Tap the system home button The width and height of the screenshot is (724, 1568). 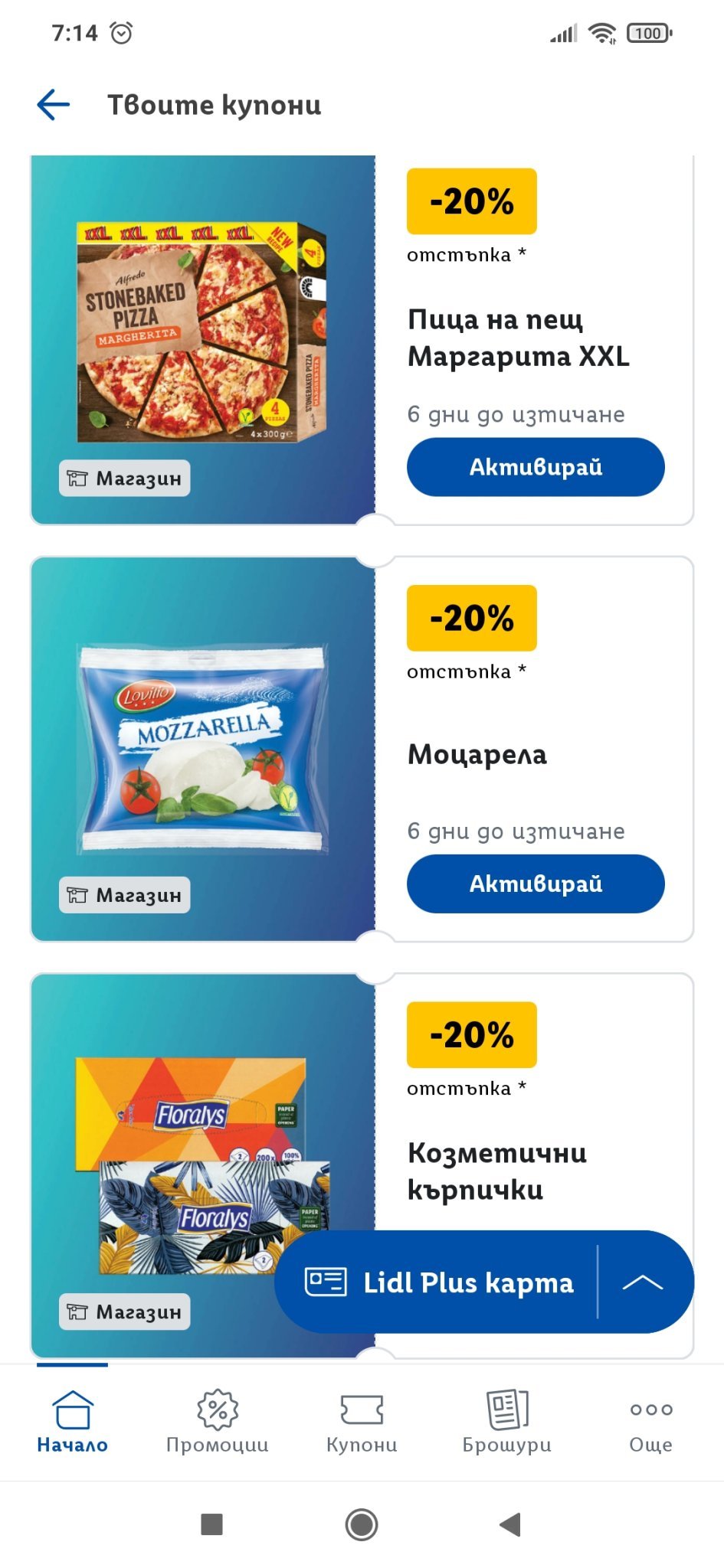click(x=362, y=1524)
